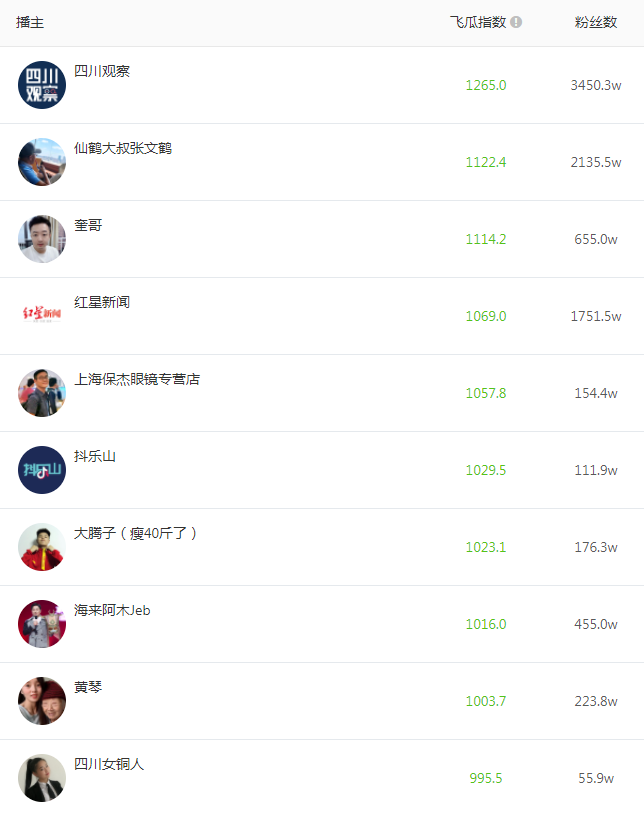The height and width of the screenshot is (815, 644).
Task: Select the 奎哥 streamer entry
Action: [88, 226]
